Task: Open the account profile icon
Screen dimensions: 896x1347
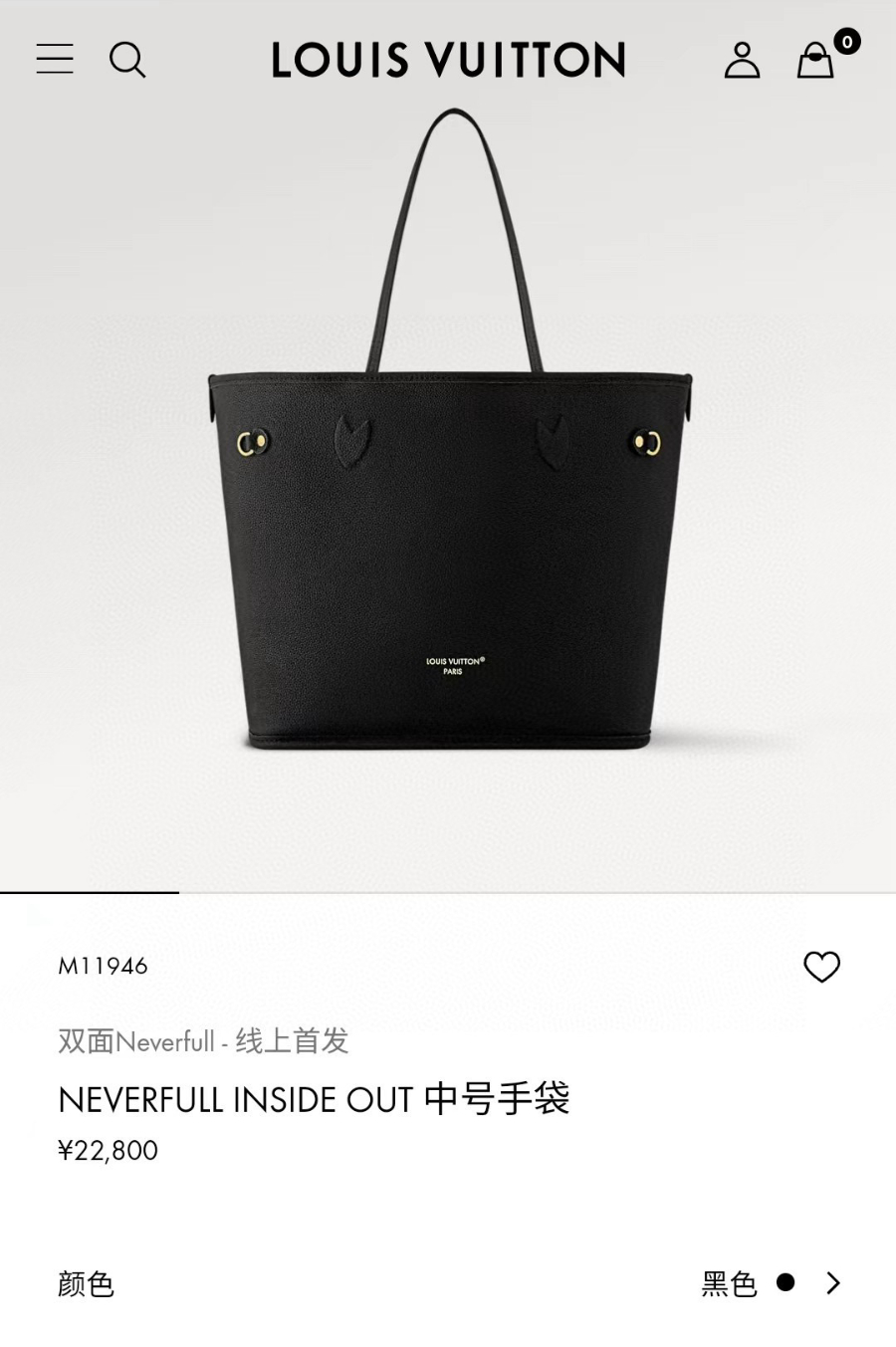Action: [x=742, y=60]
